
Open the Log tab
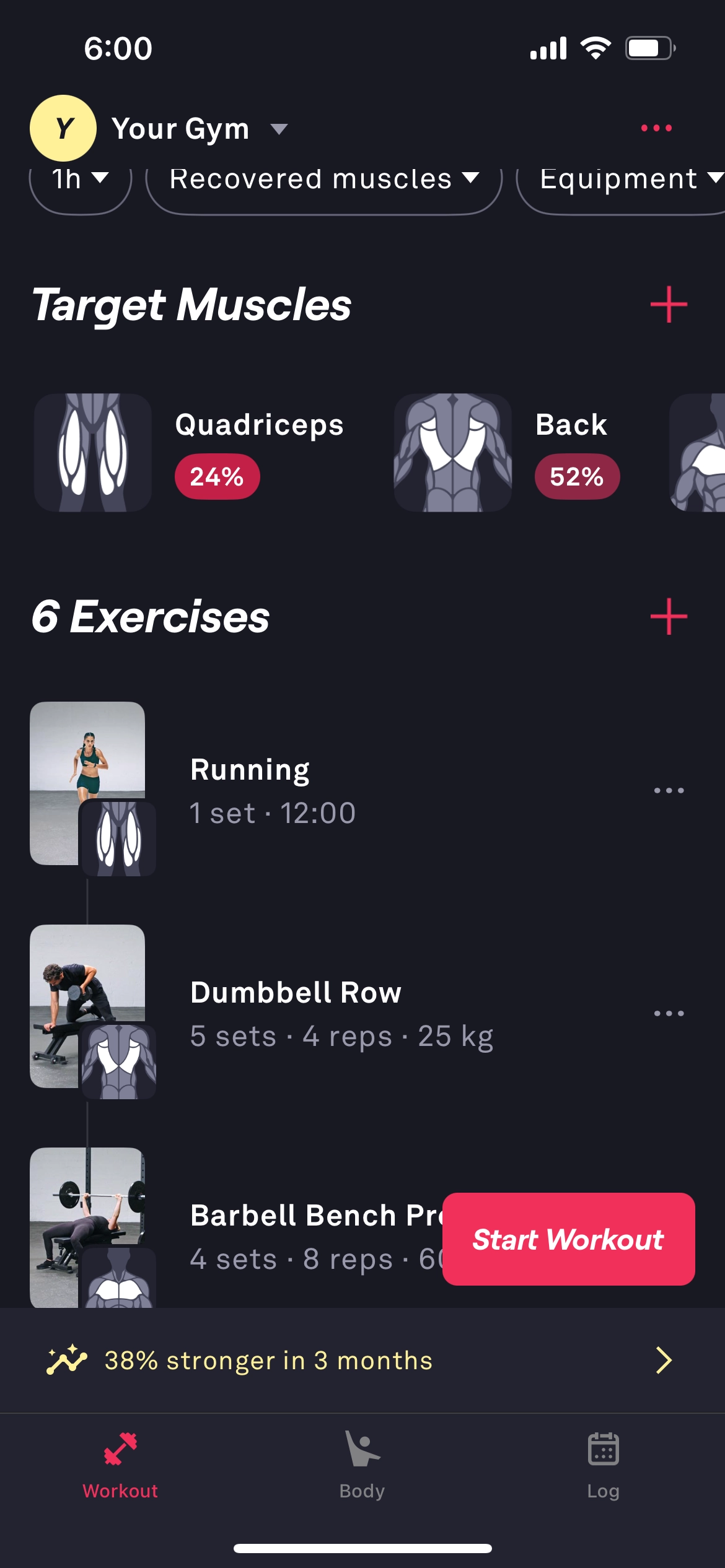pos(603,1465)
